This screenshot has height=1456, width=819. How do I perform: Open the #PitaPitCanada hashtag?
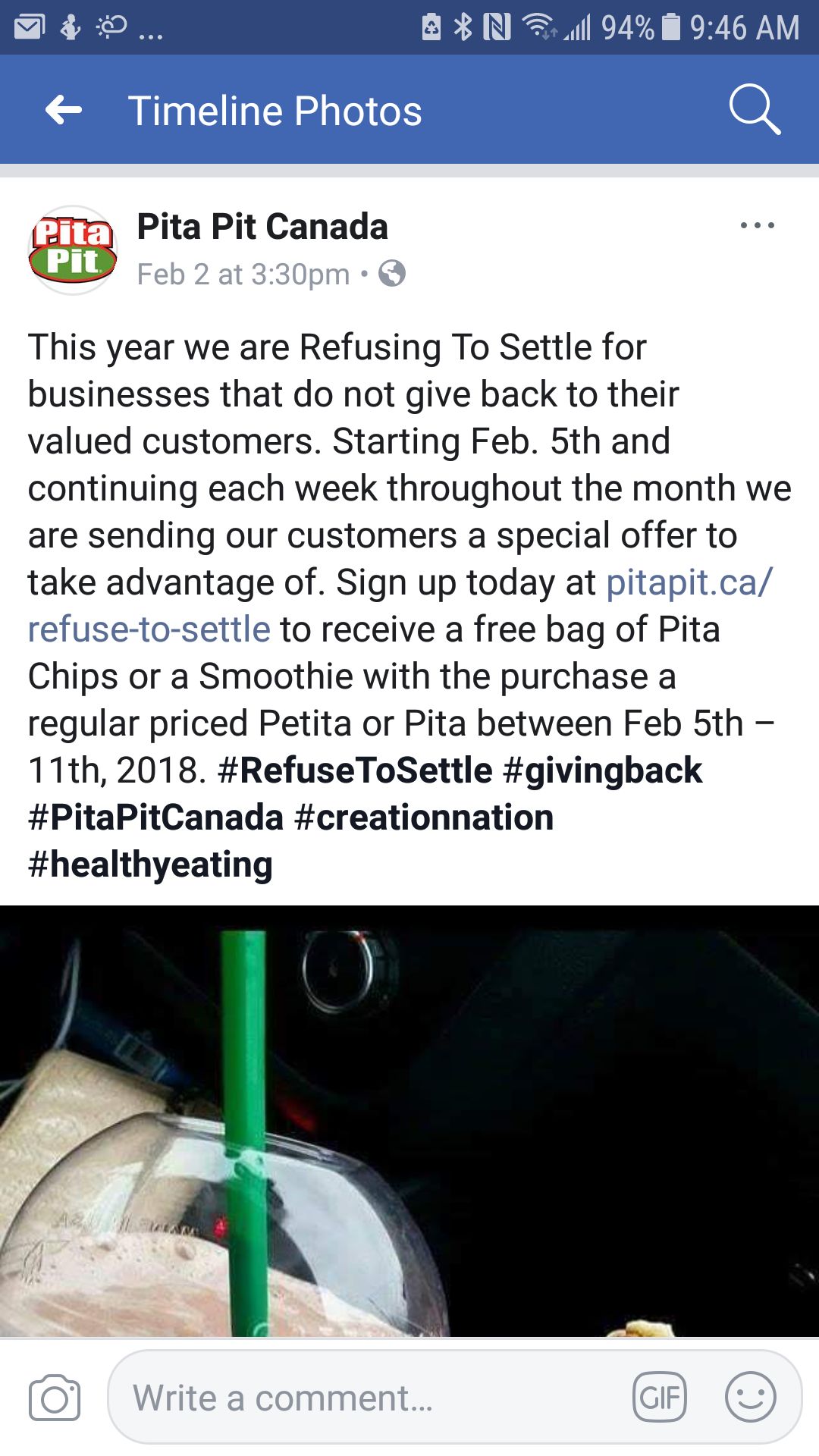155,817
